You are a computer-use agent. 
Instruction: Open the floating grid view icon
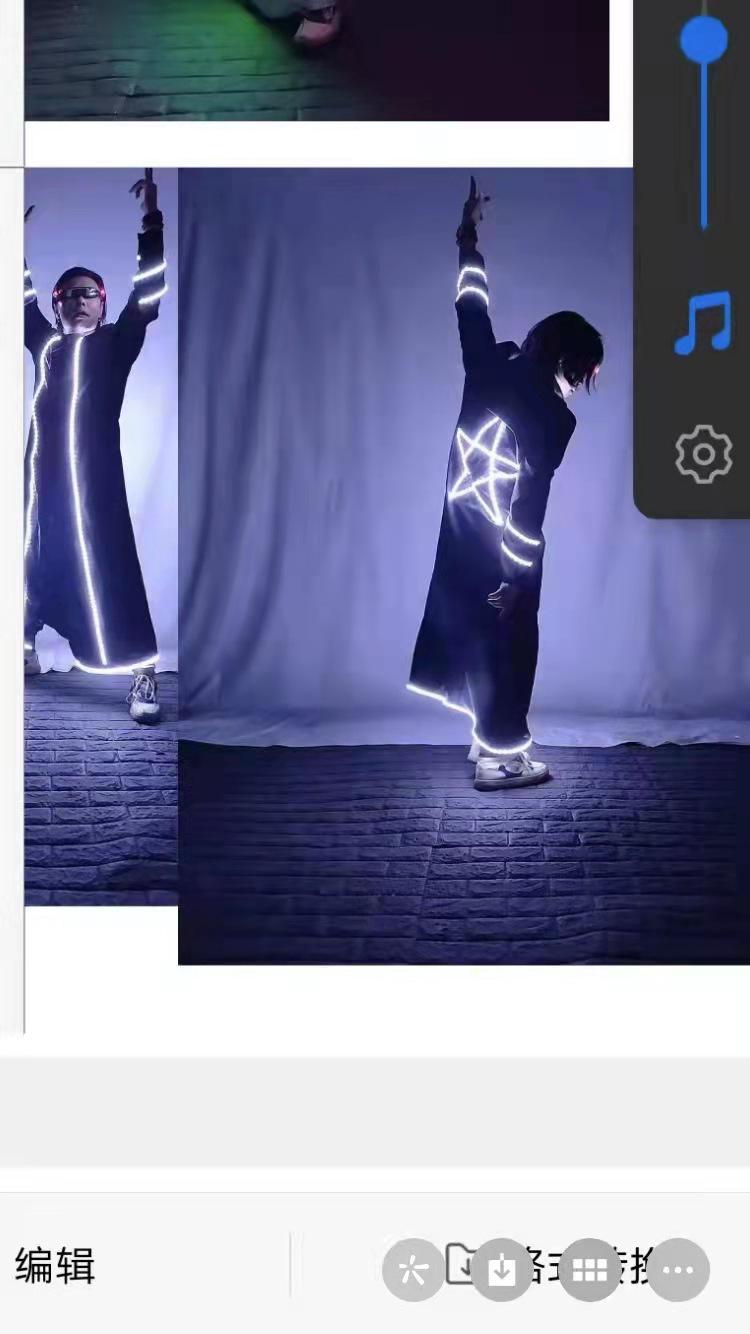(589, 1270)
